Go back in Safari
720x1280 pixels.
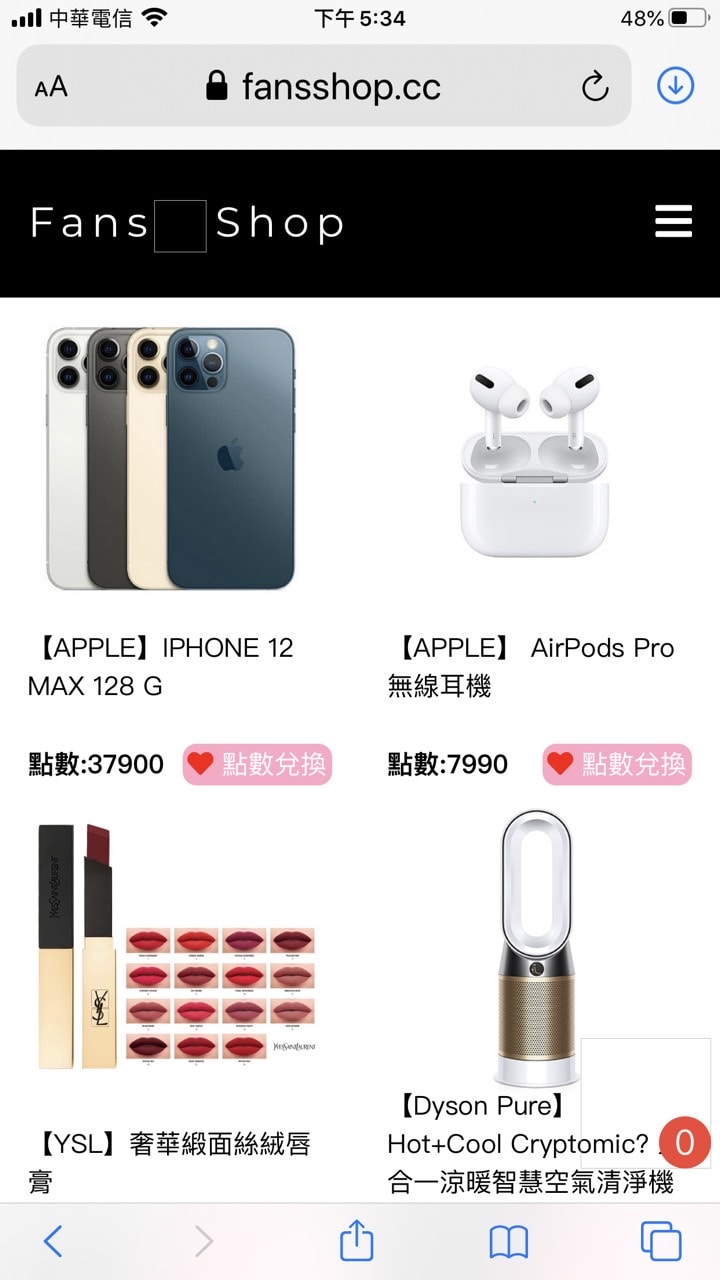pos(53,1242)
